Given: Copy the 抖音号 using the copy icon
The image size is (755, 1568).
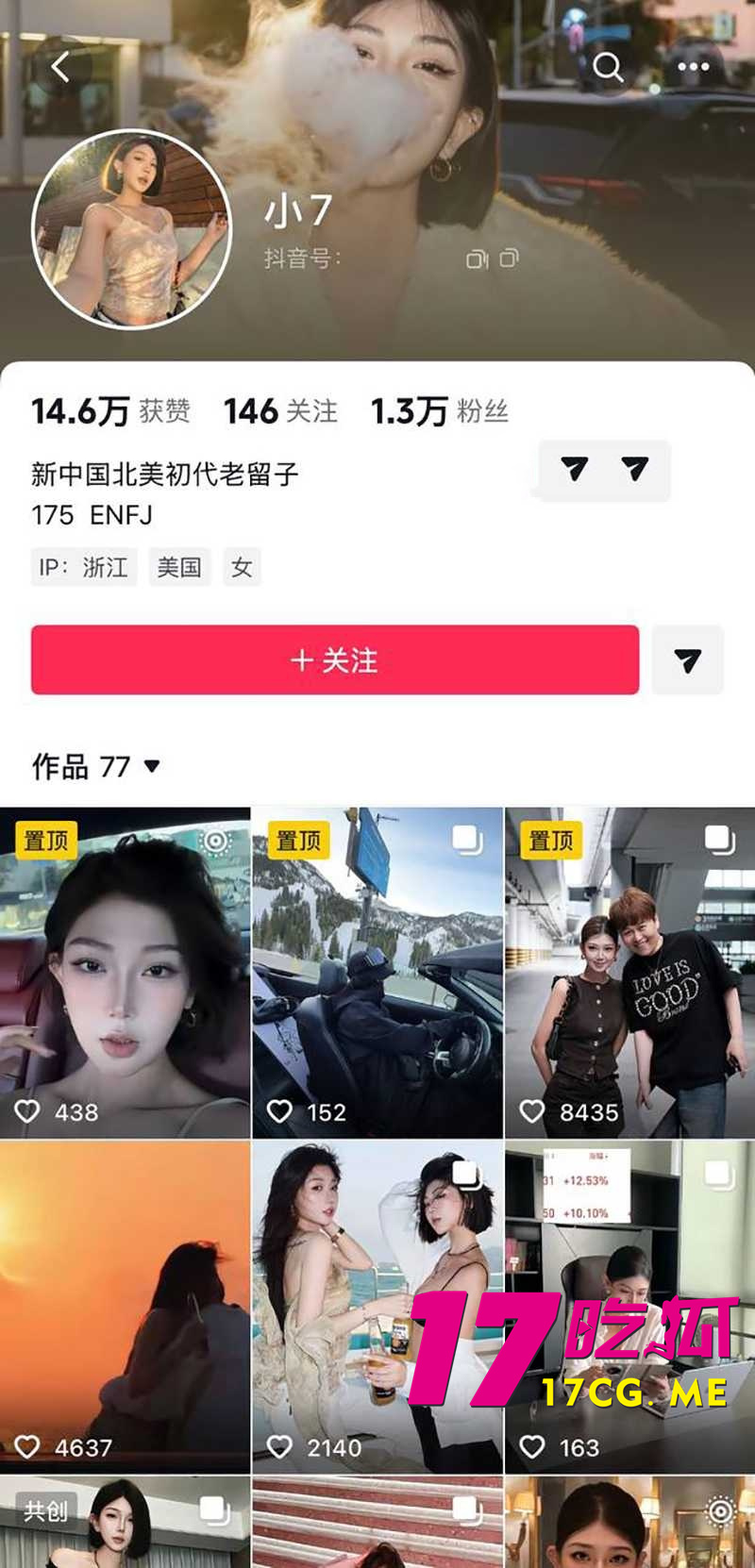Looking at the screenshot, I should coord(509,259).
